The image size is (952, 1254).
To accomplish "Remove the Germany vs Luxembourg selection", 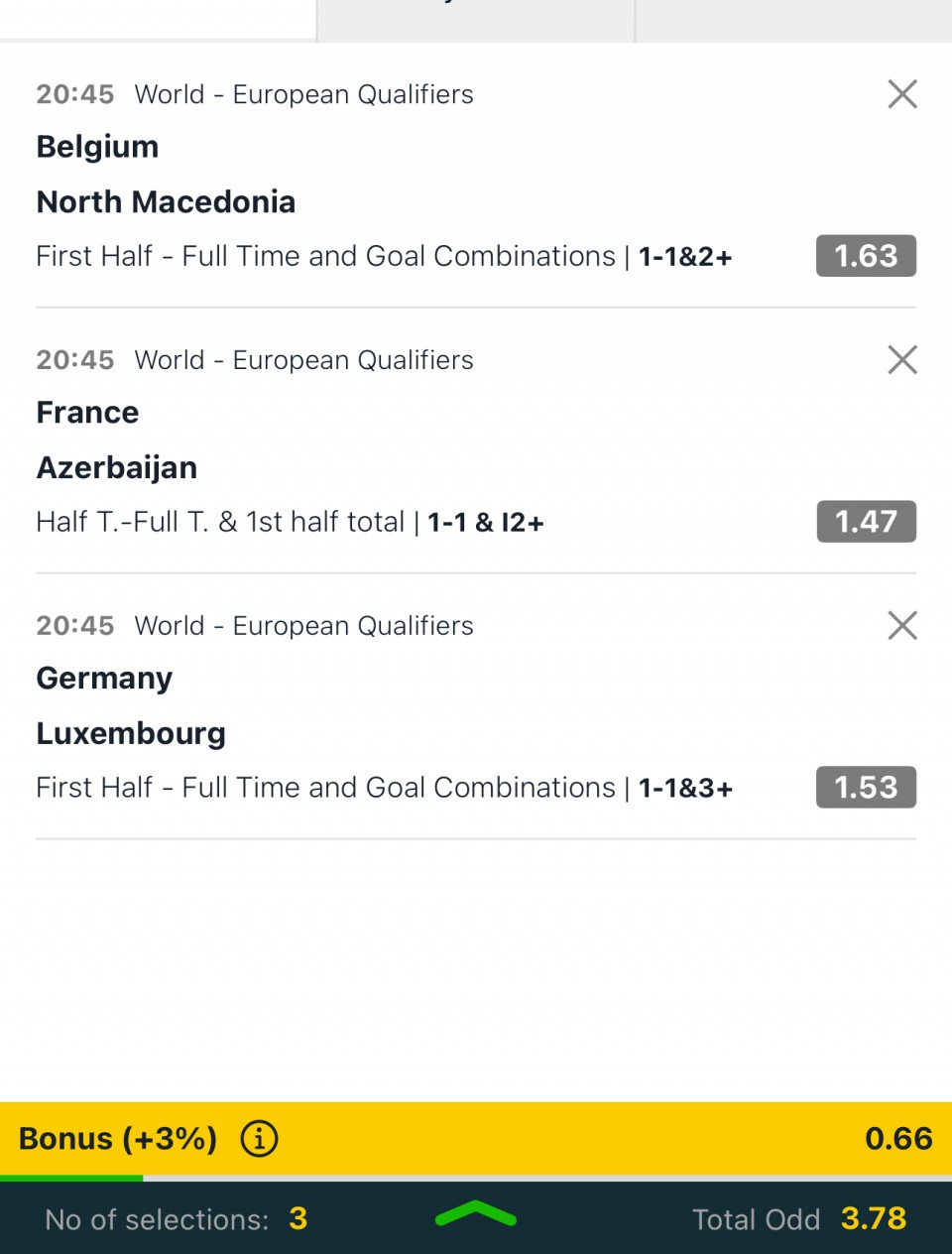I will tap(902, 626).
